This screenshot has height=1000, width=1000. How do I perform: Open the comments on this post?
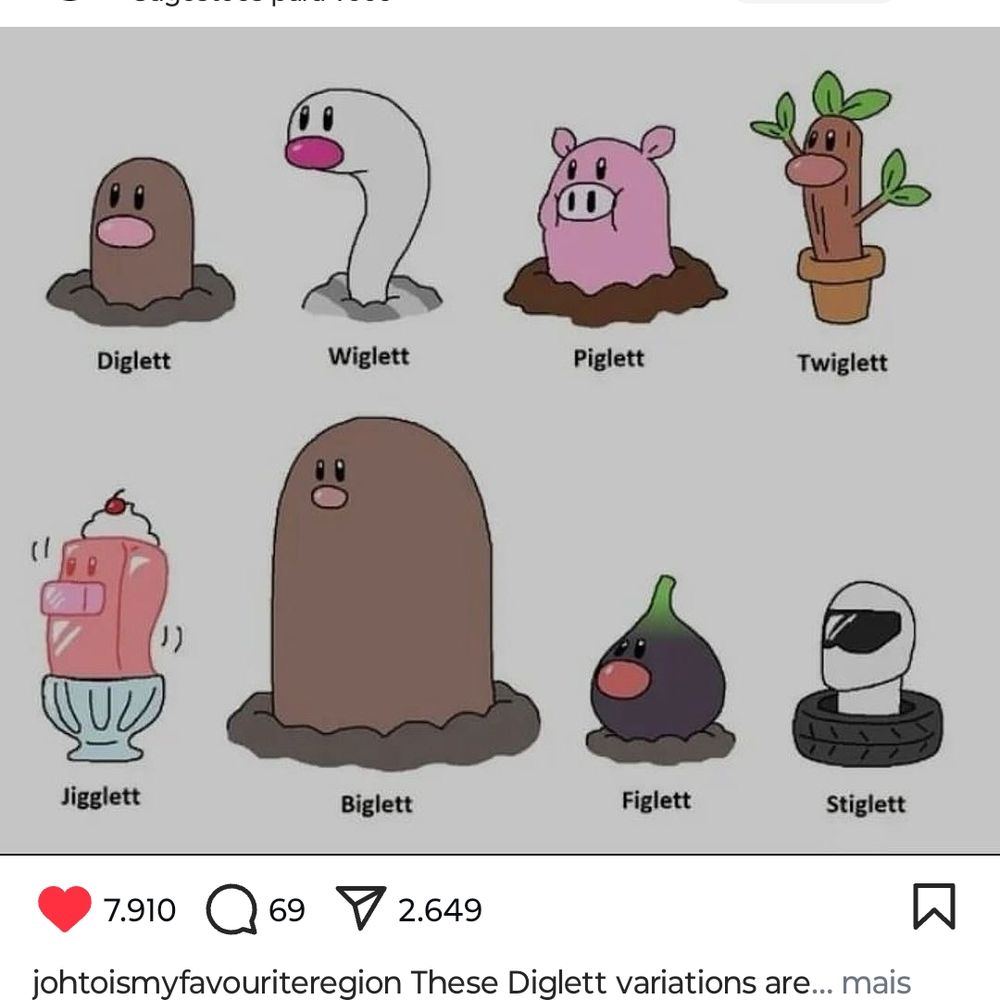click(x=232, y=909)
